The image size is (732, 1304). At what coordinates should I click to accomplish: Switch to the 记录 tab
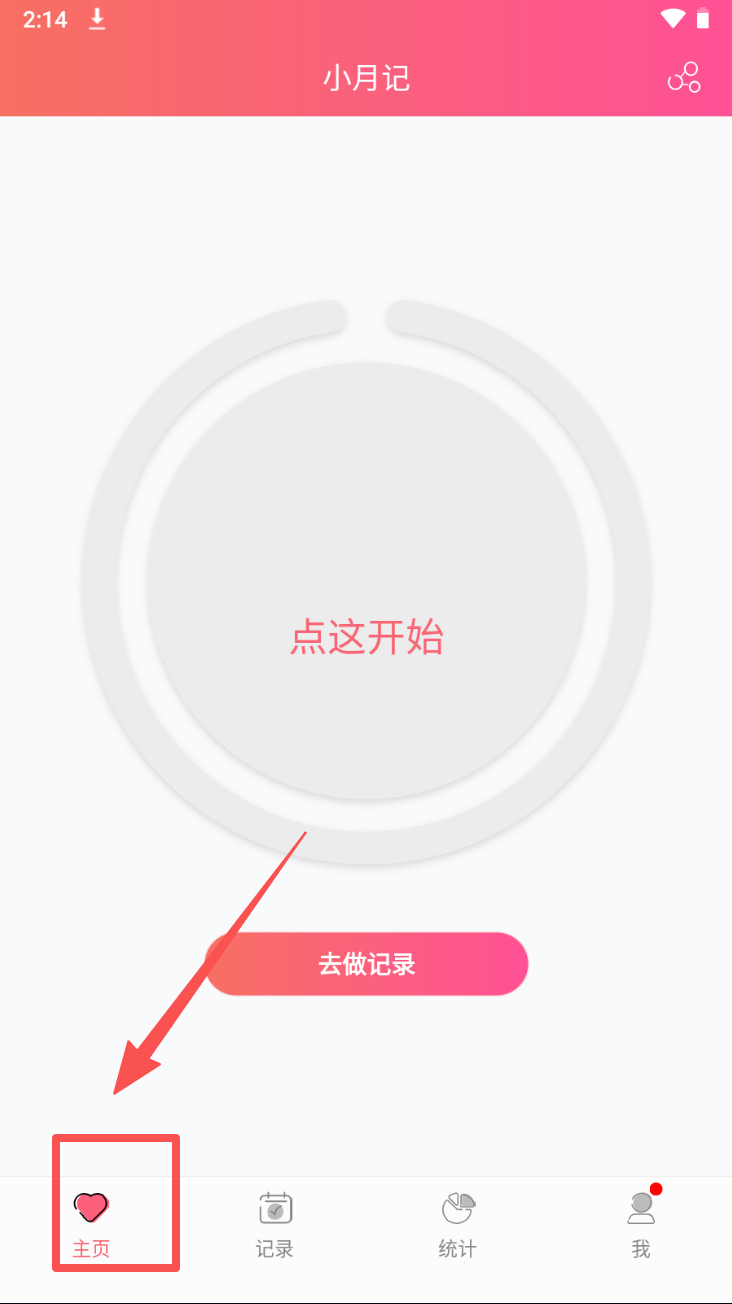pyautogui.click(x=274, y=1224)
